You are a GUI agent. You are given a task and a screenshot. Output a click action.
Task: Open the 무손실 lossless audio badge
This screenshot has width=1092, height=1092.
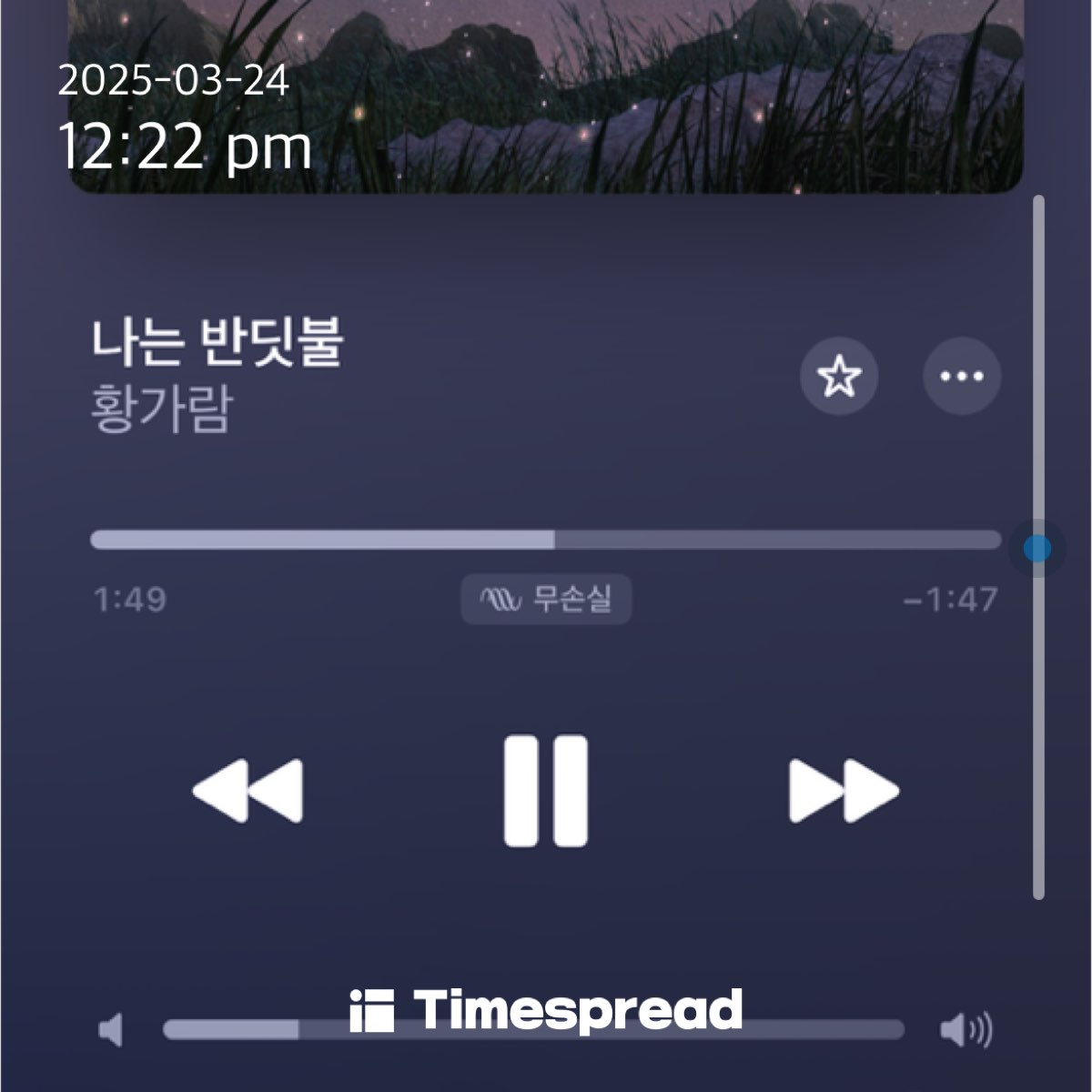pyautogui.click(x=546, y=600)
